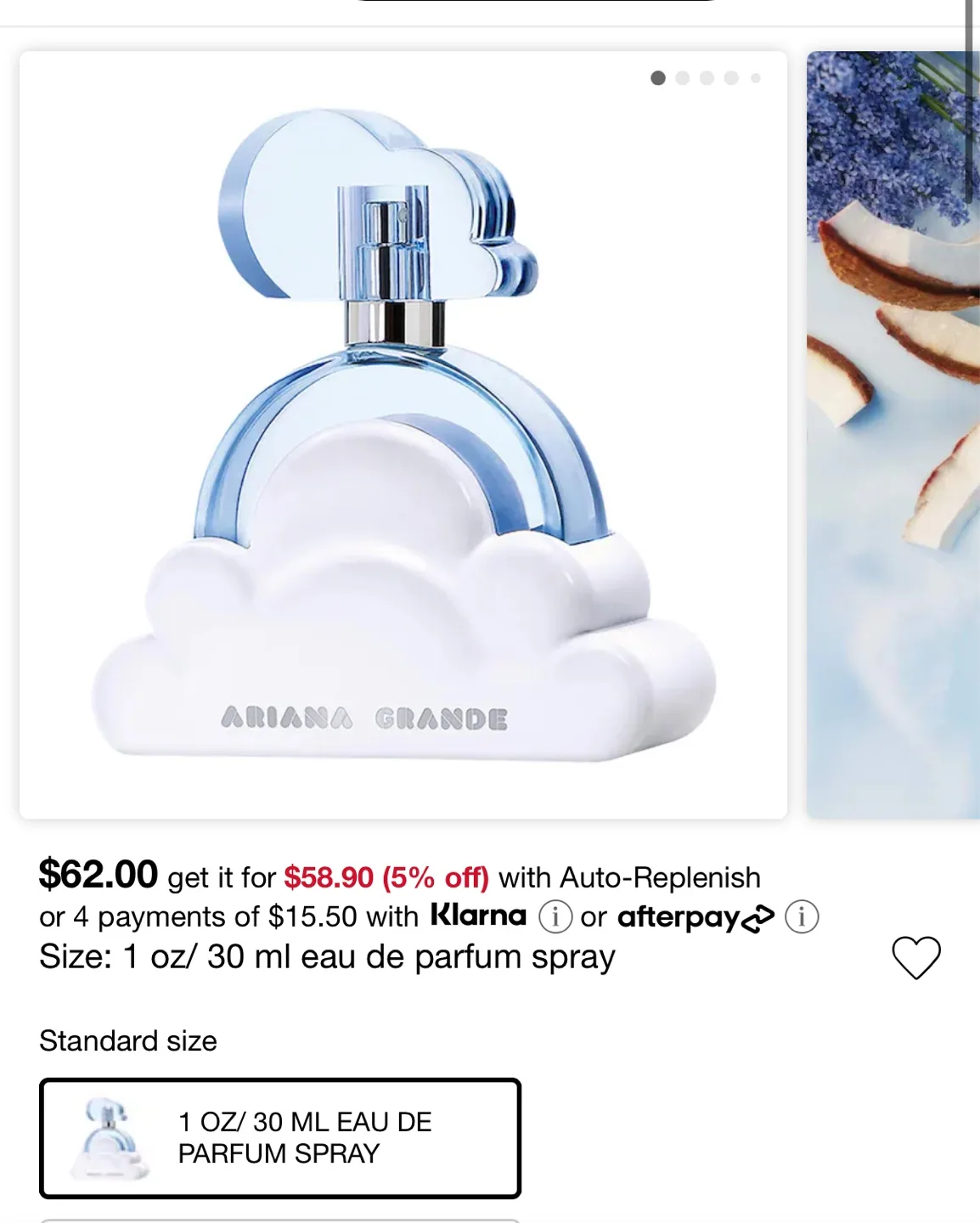Select the fourth carousel pagination dot
The image size is (980, 1223).
pyautogui.click(x=729, y=77)
